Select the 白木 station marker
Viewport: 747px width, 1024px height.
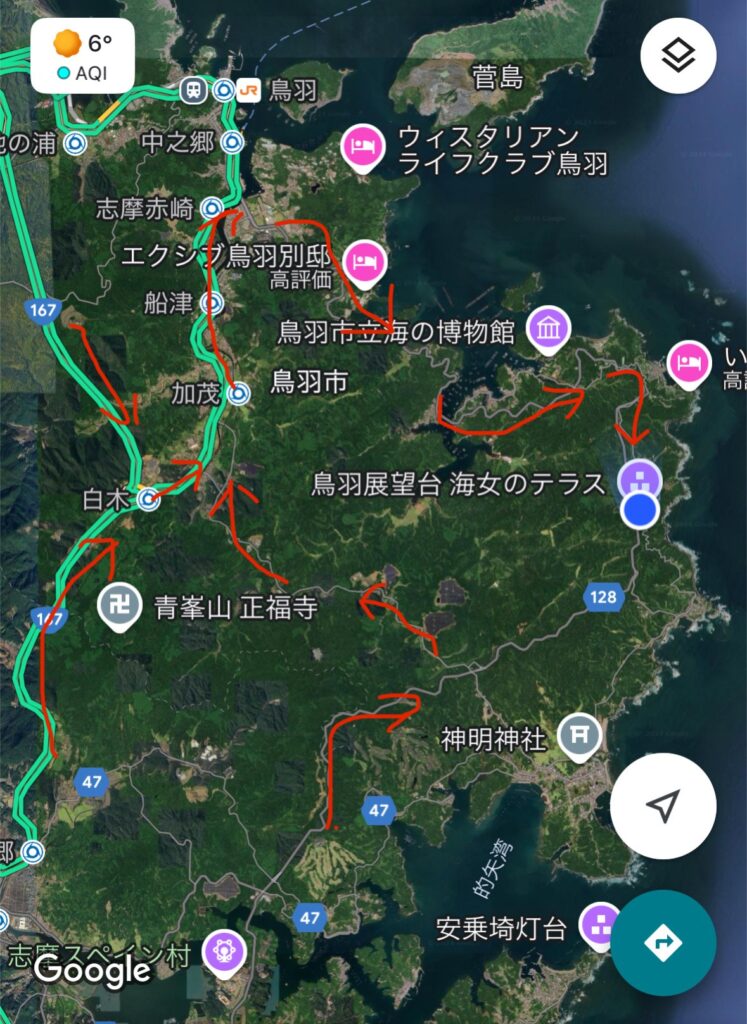pos(149,499)
